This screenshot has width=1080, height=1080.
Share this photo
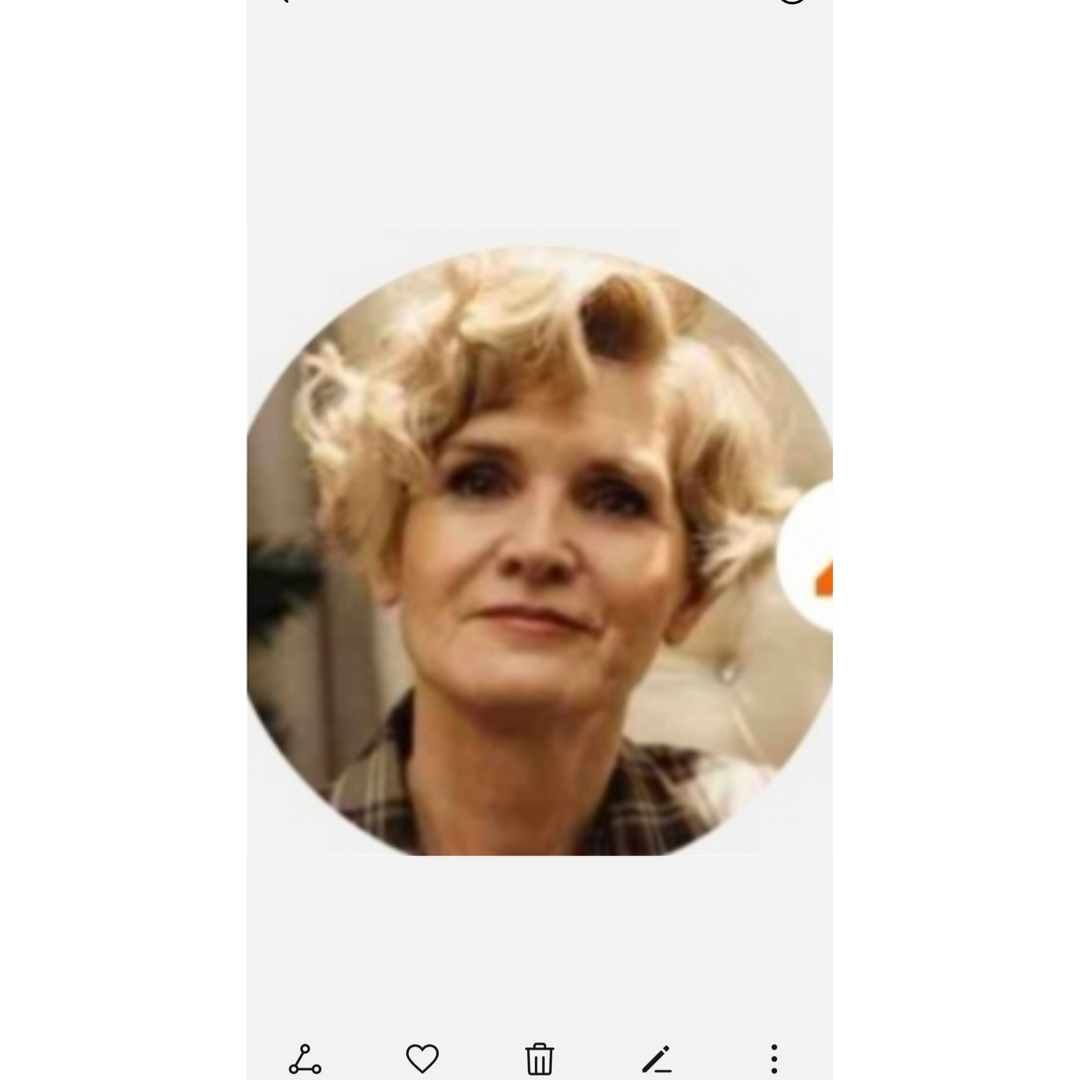click(x=305, y=1059)
